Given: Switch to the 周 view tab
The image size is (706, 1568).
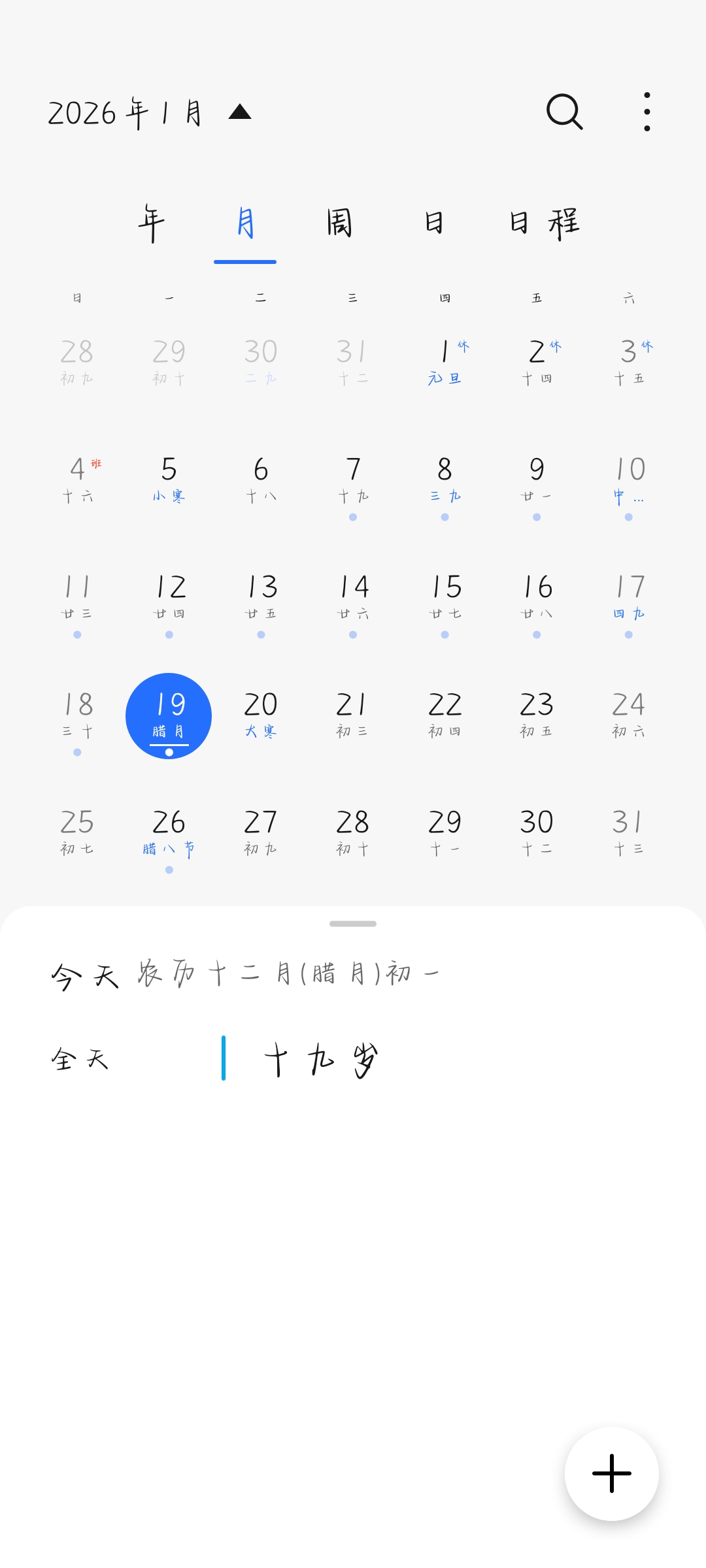Looking at the screenshot, I should 339,223.
